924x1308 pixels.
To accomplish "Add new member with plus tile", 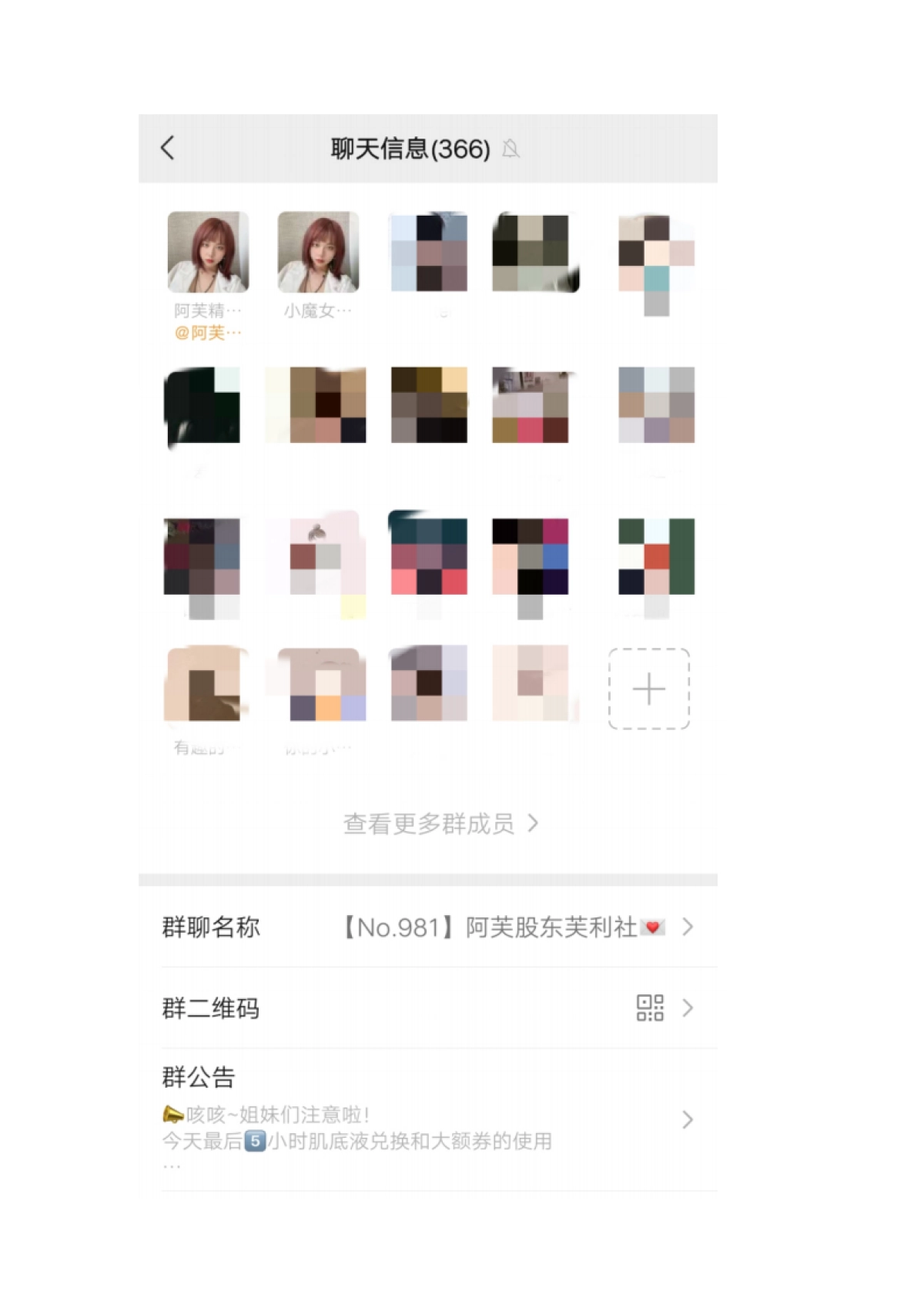I will pyautogui.click(x=648, y=689).
